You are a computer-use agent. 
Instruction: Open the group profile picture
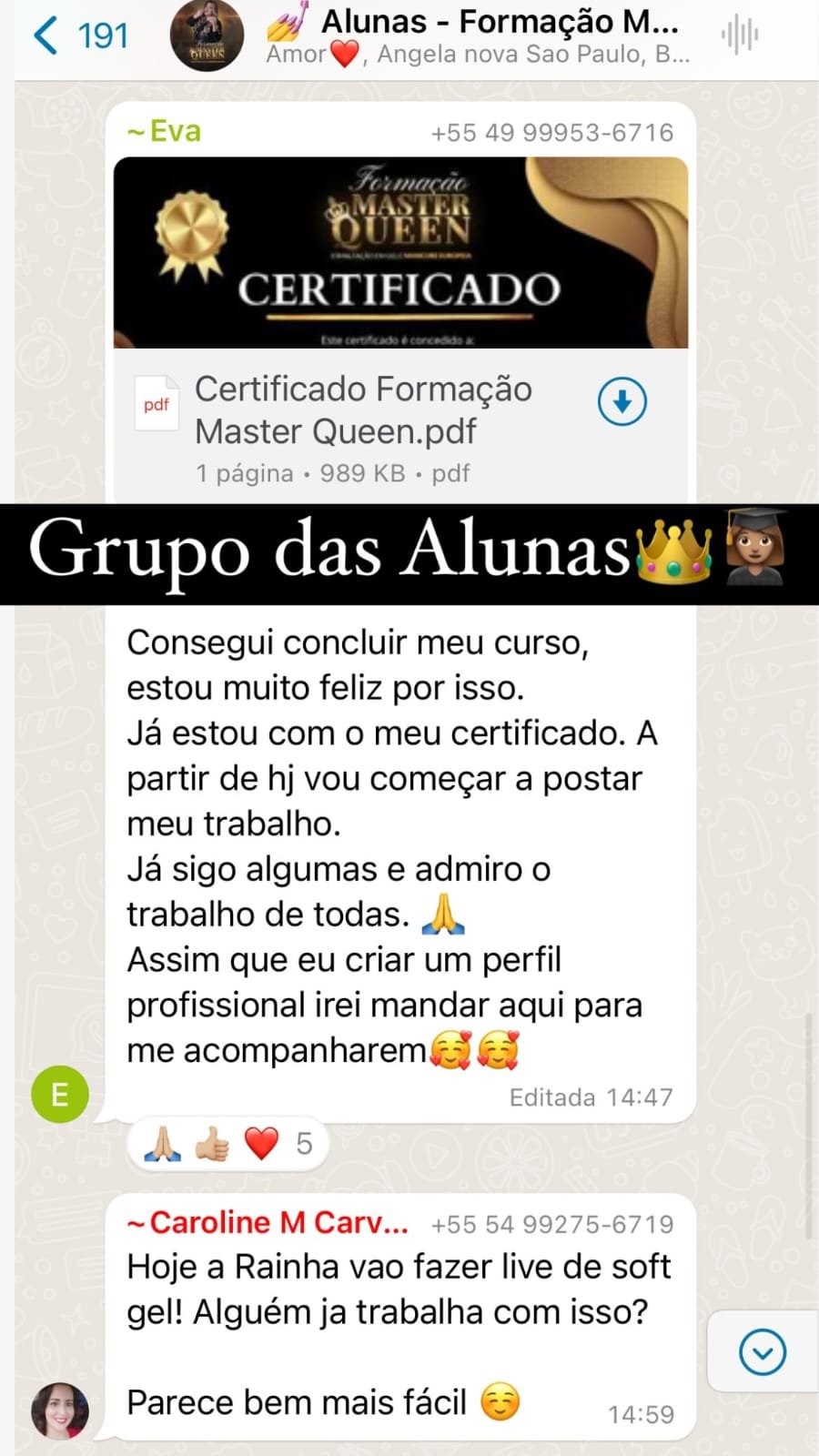coord(207,36)
